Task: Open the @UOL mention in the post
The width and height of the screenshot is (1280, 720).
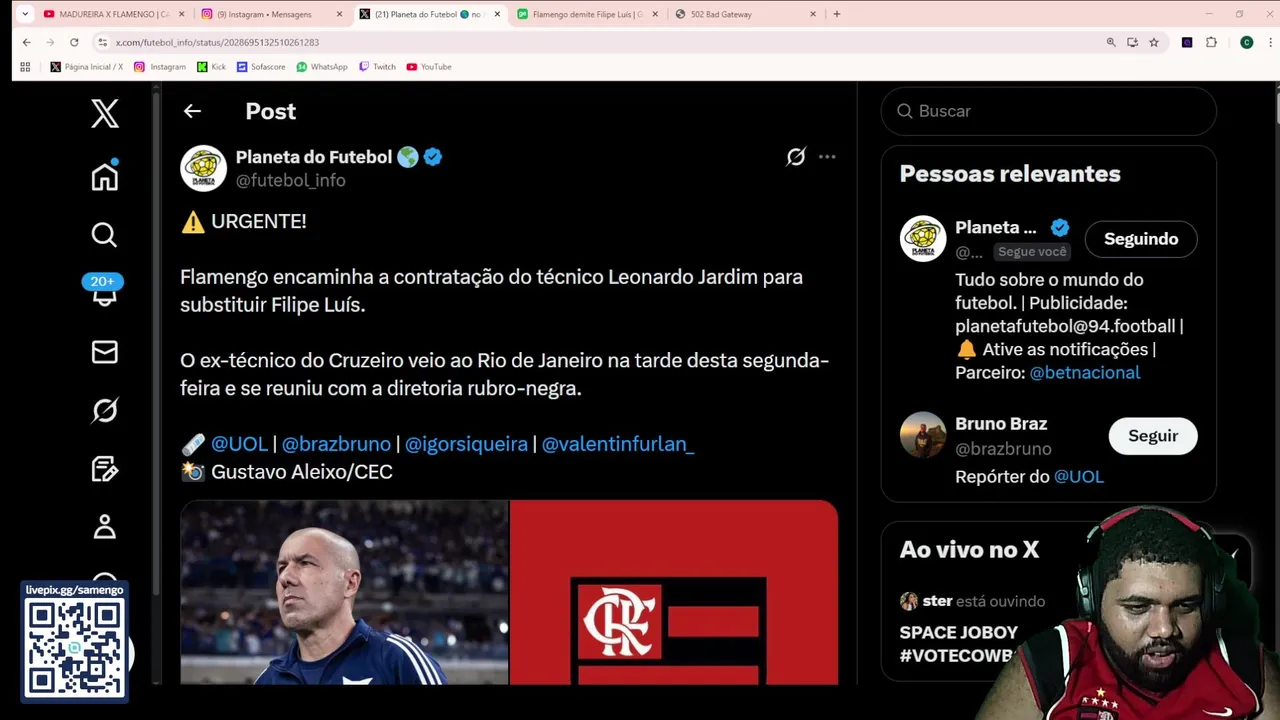Action: pos(239,444)
